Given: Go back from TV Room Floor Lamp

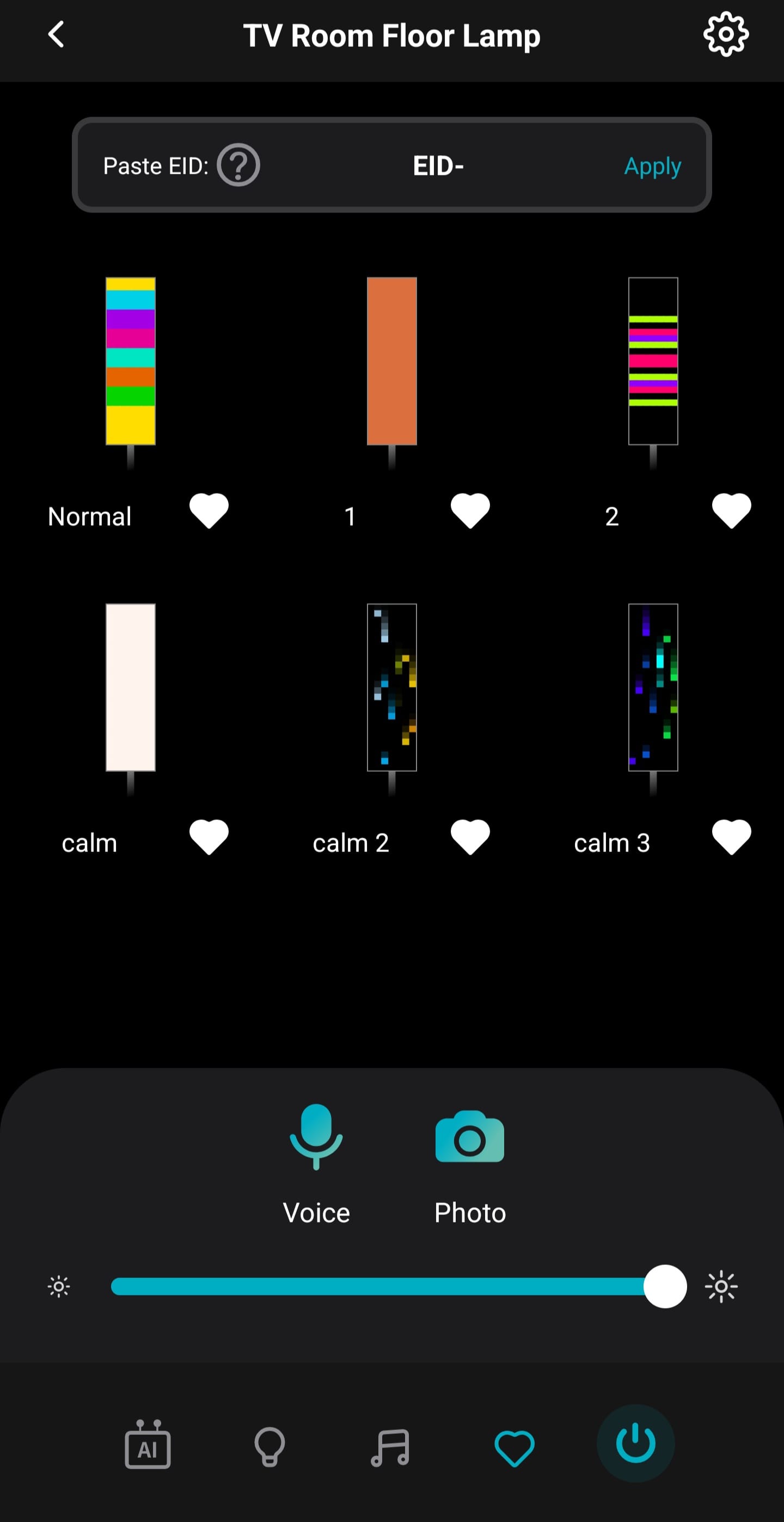Looking at the screenshot, I should 56,34.
